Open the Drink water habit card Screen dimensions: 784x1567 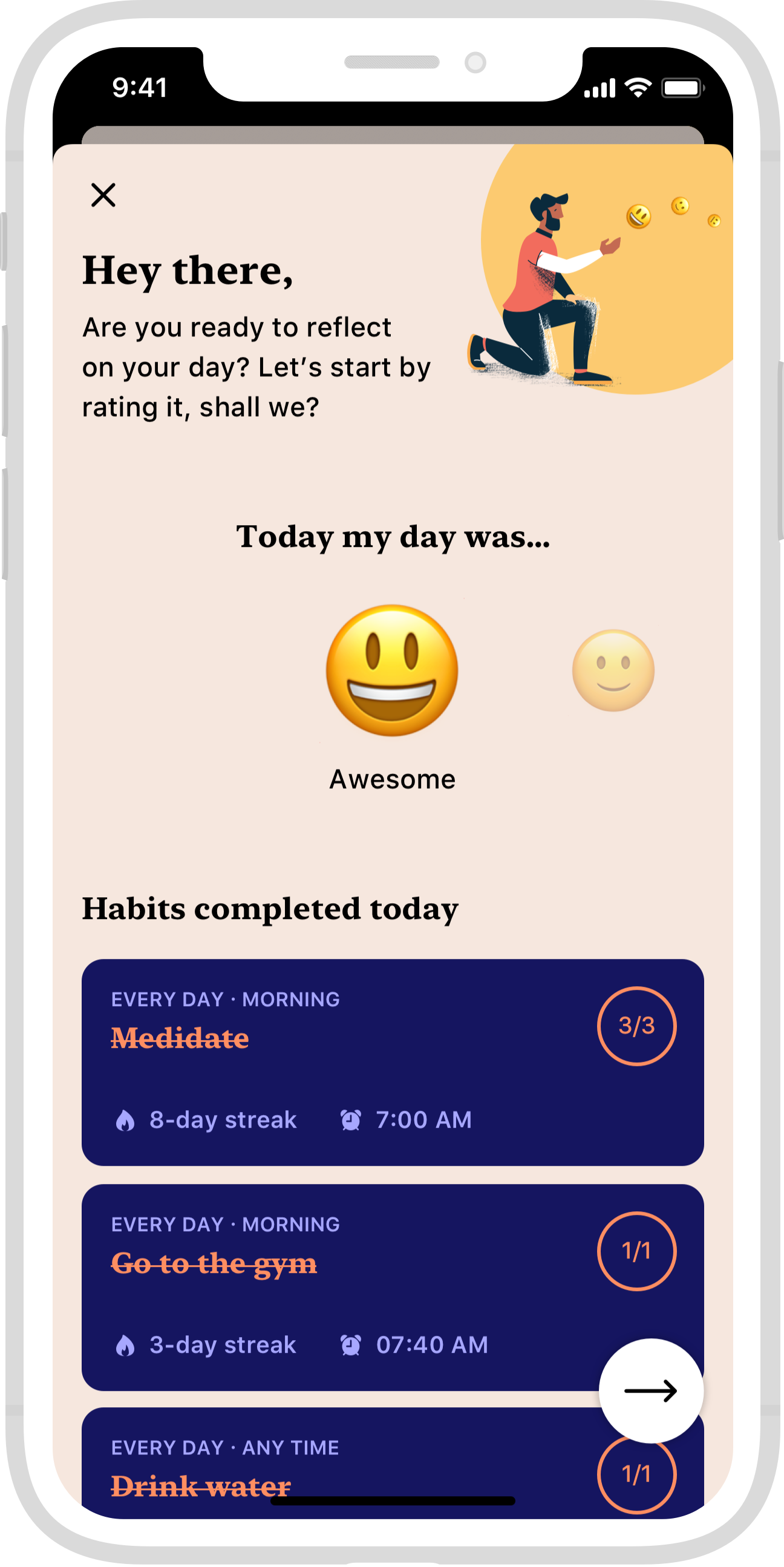click(x=393, y=1463)
